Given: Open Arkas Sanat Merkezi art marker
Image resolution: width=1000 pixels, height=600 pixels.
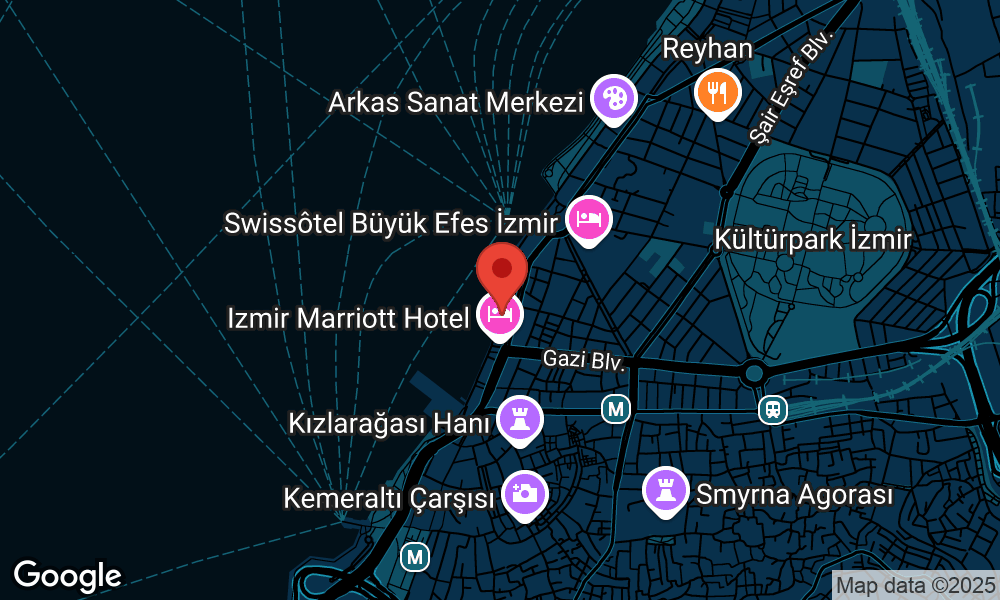Looking at the screenshot, I should (x=613, y=98).
